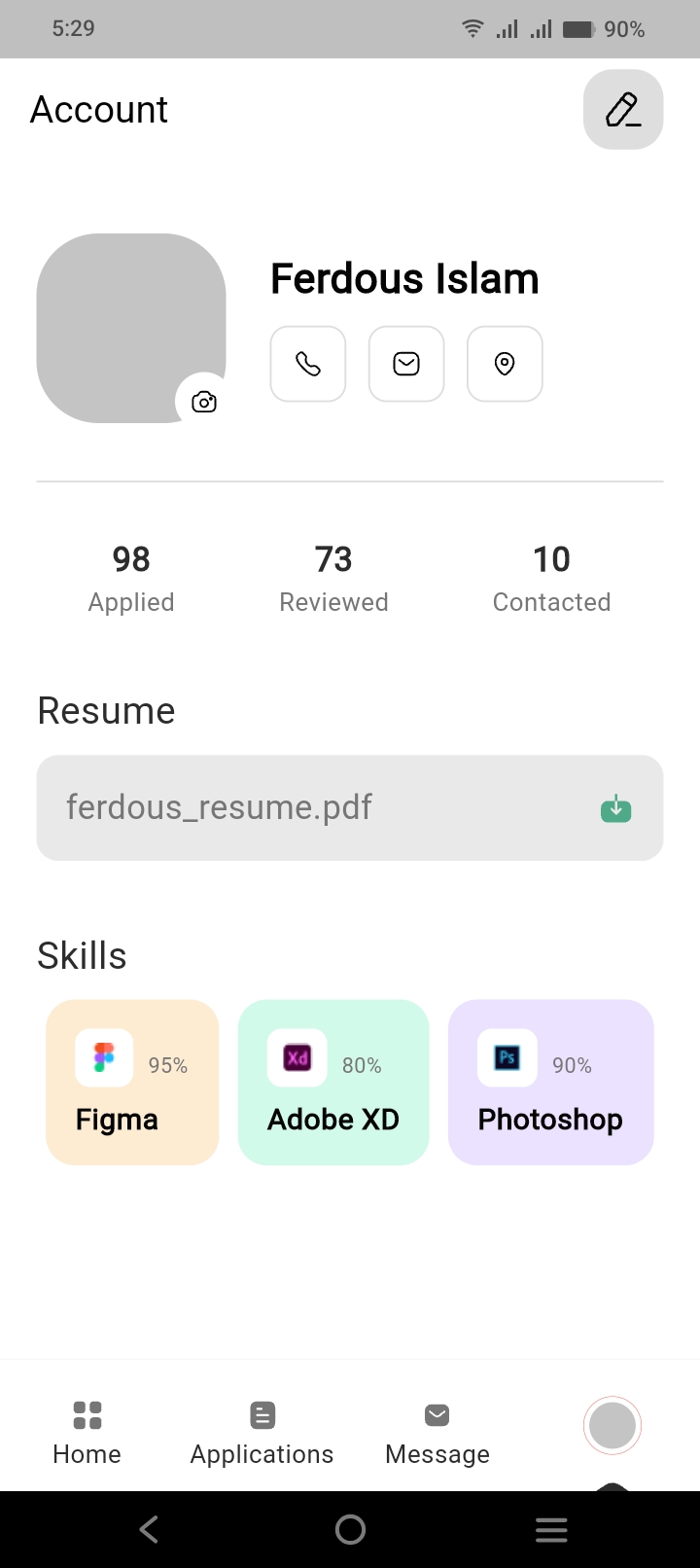Open the ferdous_resume.pdf file

pyautogui.click(x=219, y=807)
